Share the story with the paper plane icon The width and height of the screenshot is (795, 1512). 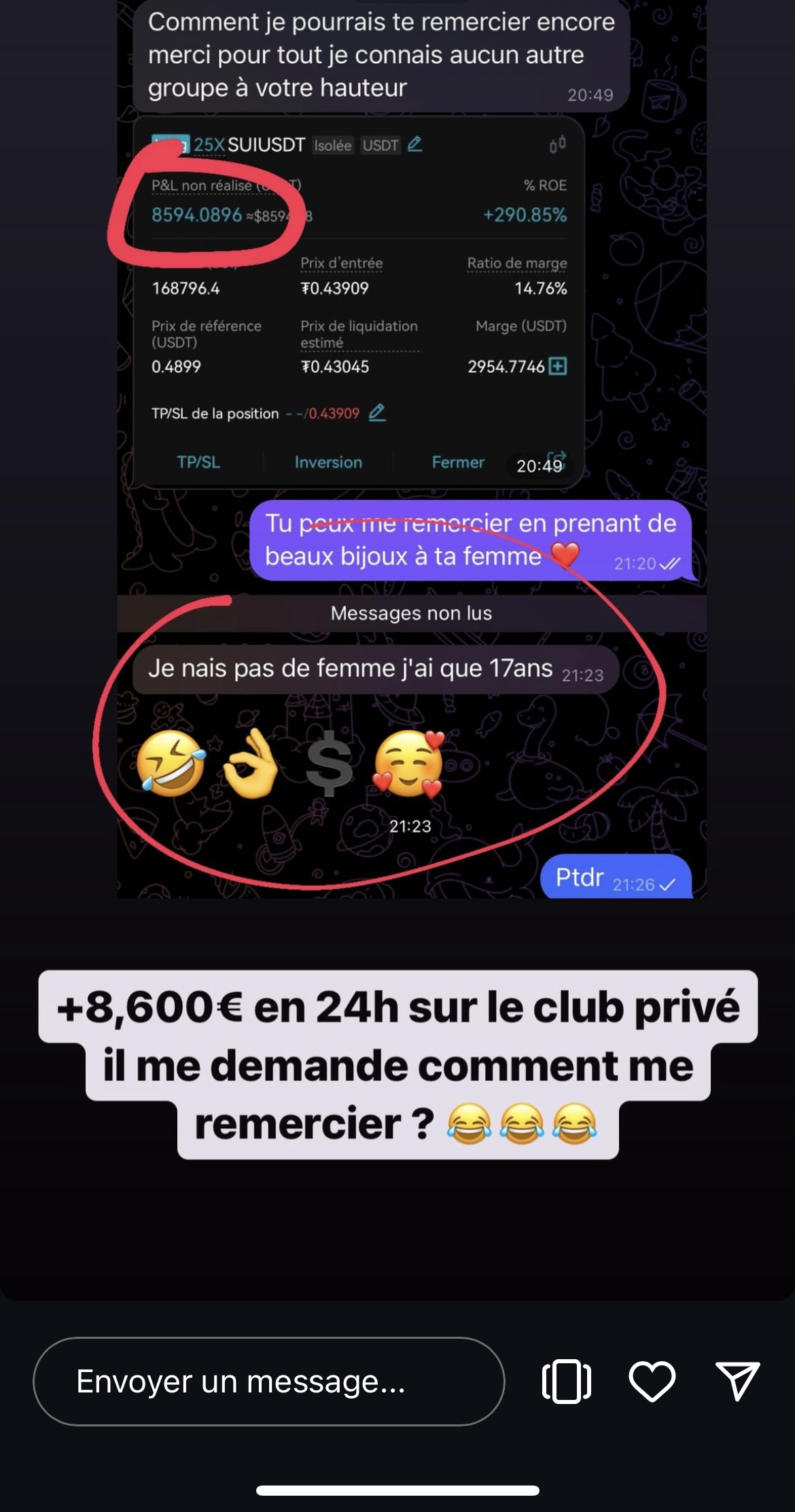coord(737,1381)
